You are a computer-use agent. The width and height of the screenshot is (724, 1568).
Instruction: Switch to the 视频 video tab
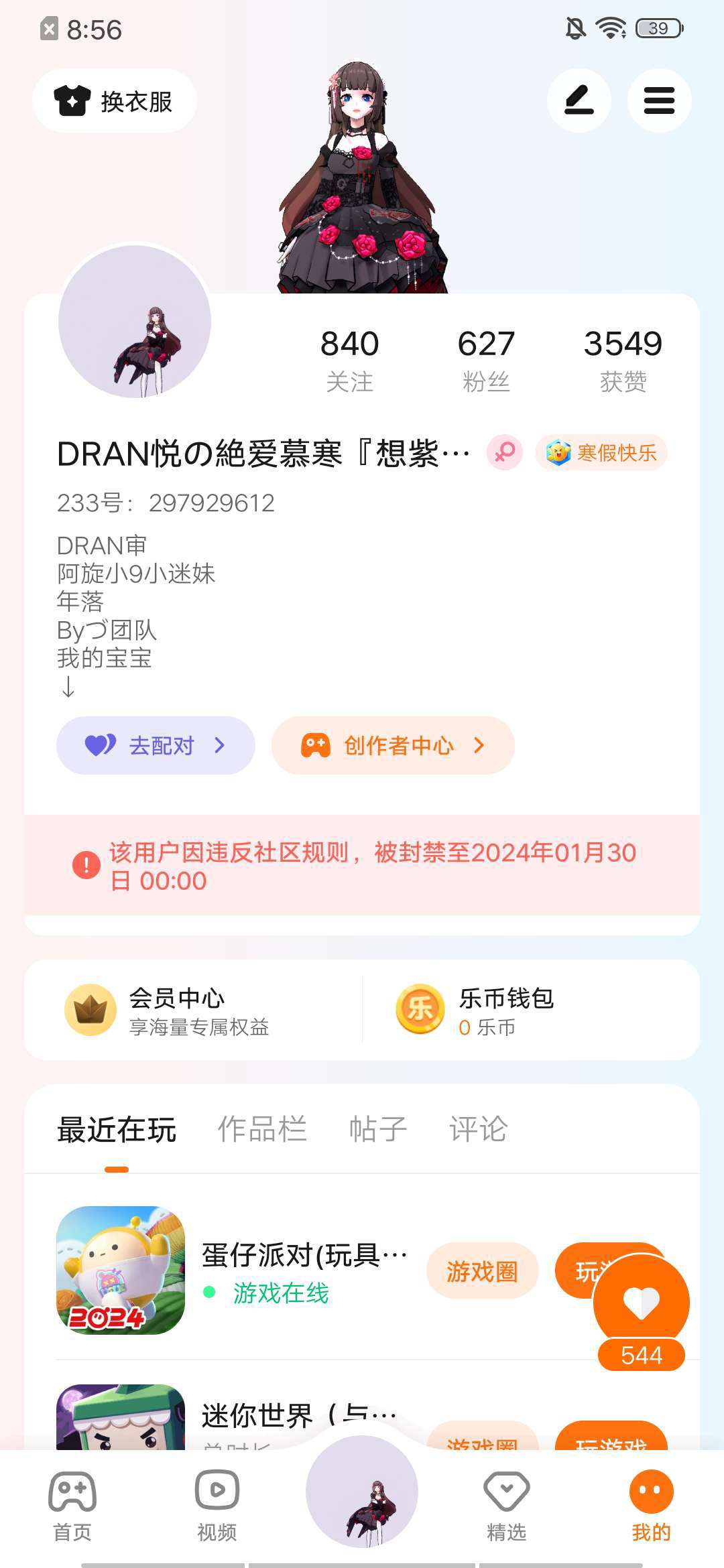pyautogui.click(x=217, y=1504)
